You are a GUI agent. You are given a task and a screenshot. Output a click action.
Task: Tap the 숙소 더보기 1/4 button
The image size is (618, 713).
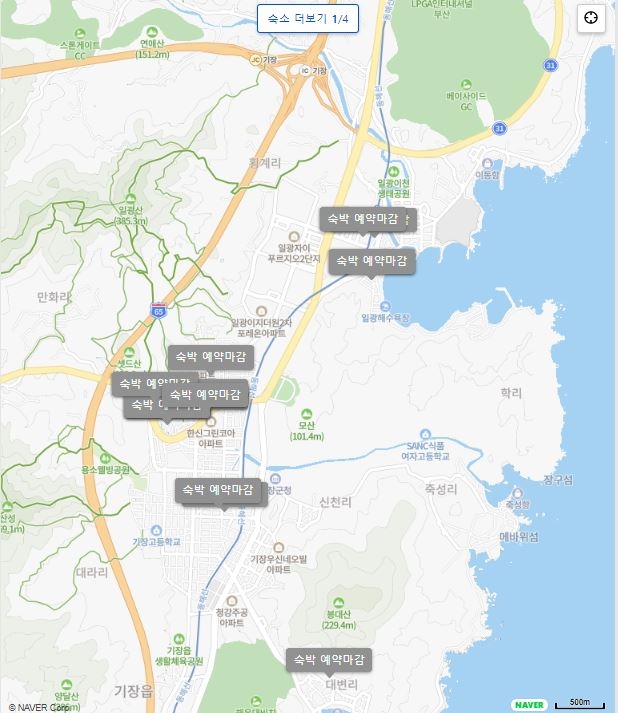[308, 19]
